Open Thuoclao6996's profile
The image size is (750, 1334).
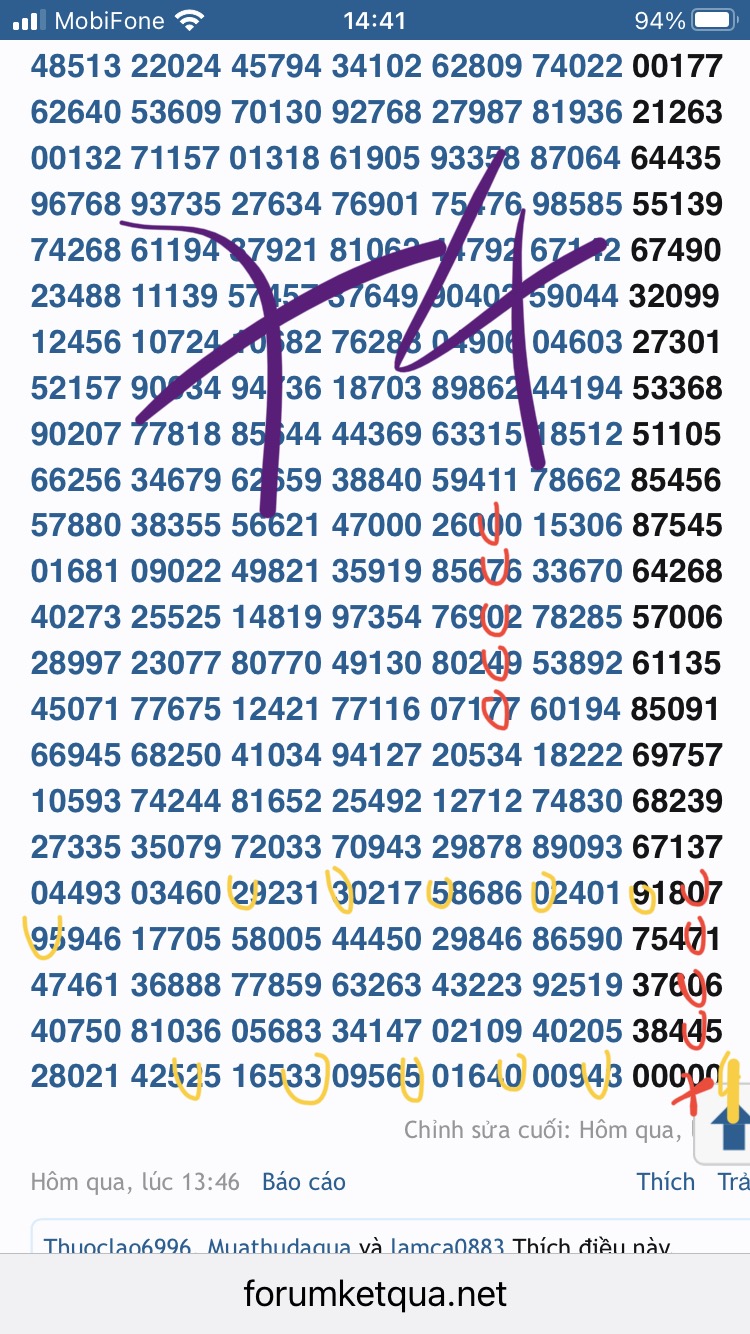click(x=118, y=1246)
